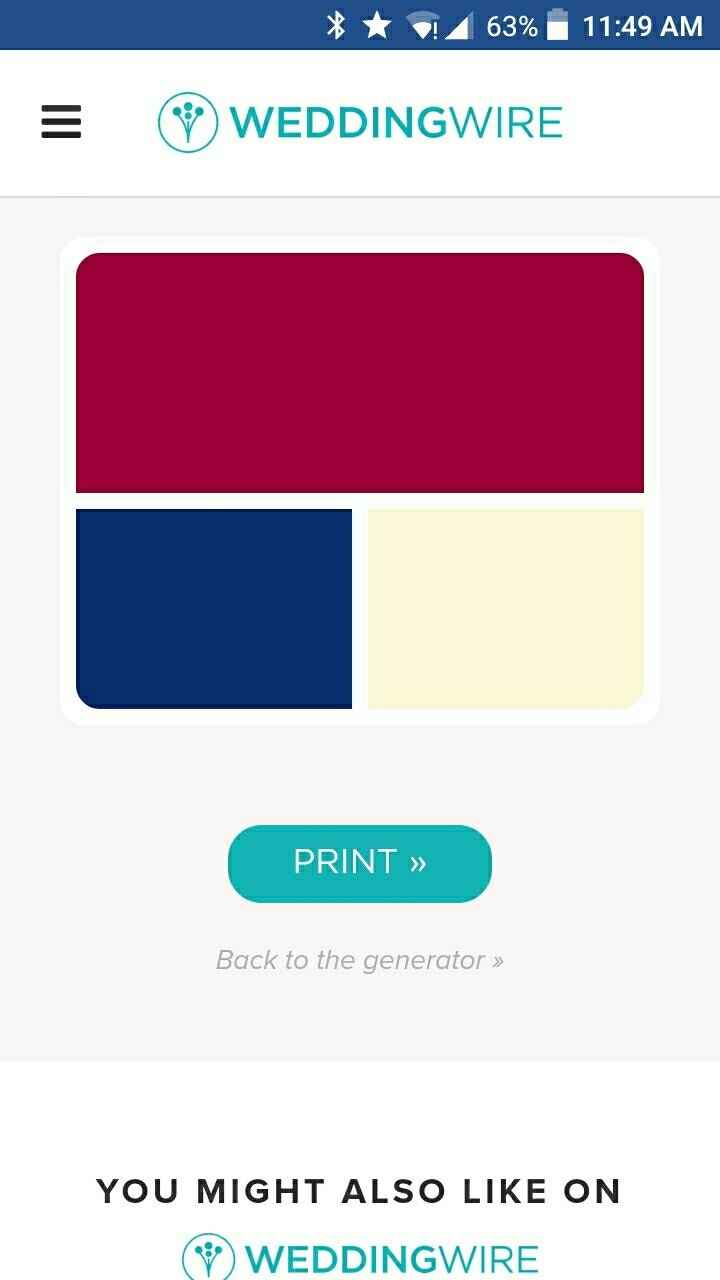The width and height of the screenshot is (720, 1280).
Task: Tap the battery icon in the status bar
Action: click(x=555, y=25)
